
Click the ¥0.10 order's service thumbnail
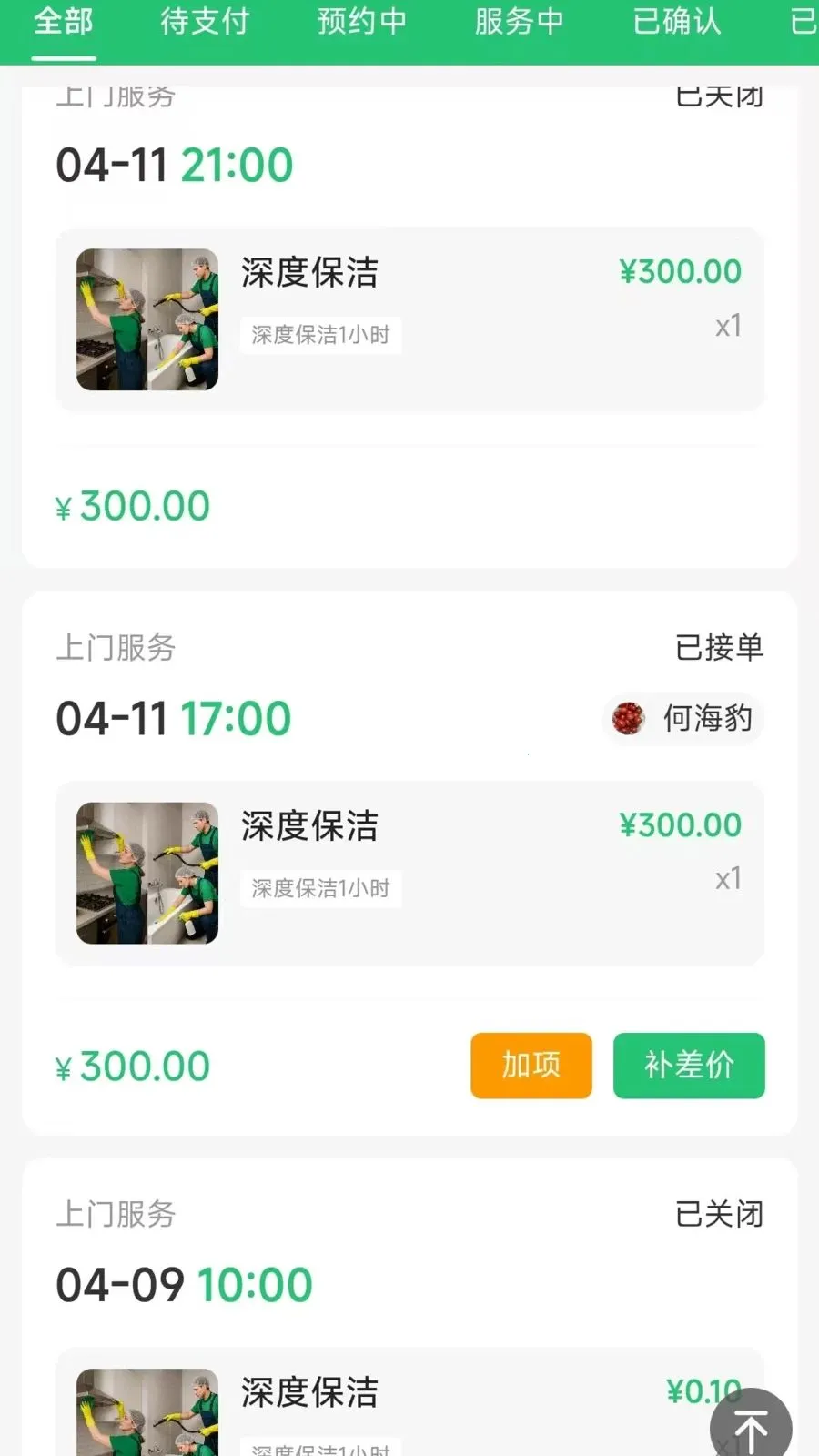point(146,1410)
